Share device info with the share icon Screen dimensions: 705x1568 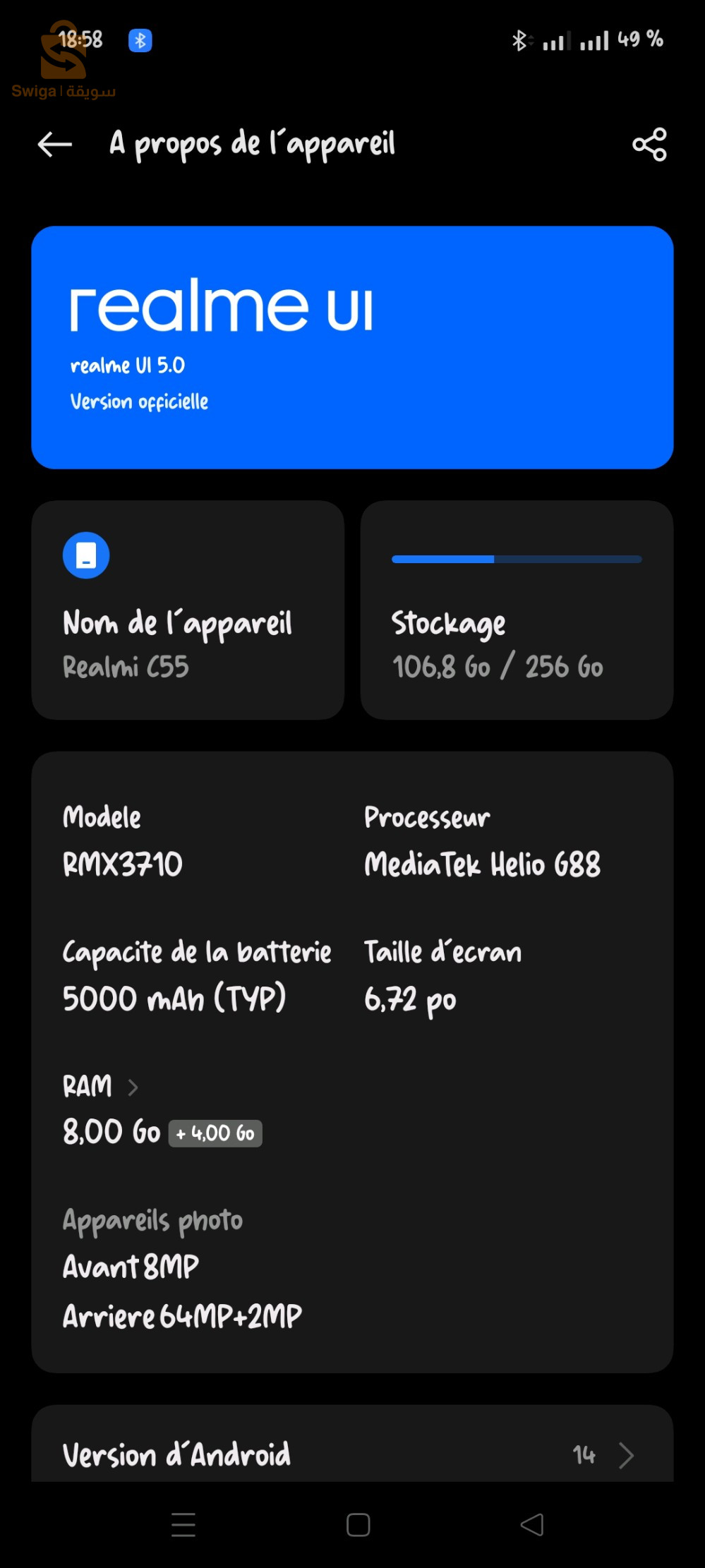(649, 145)
